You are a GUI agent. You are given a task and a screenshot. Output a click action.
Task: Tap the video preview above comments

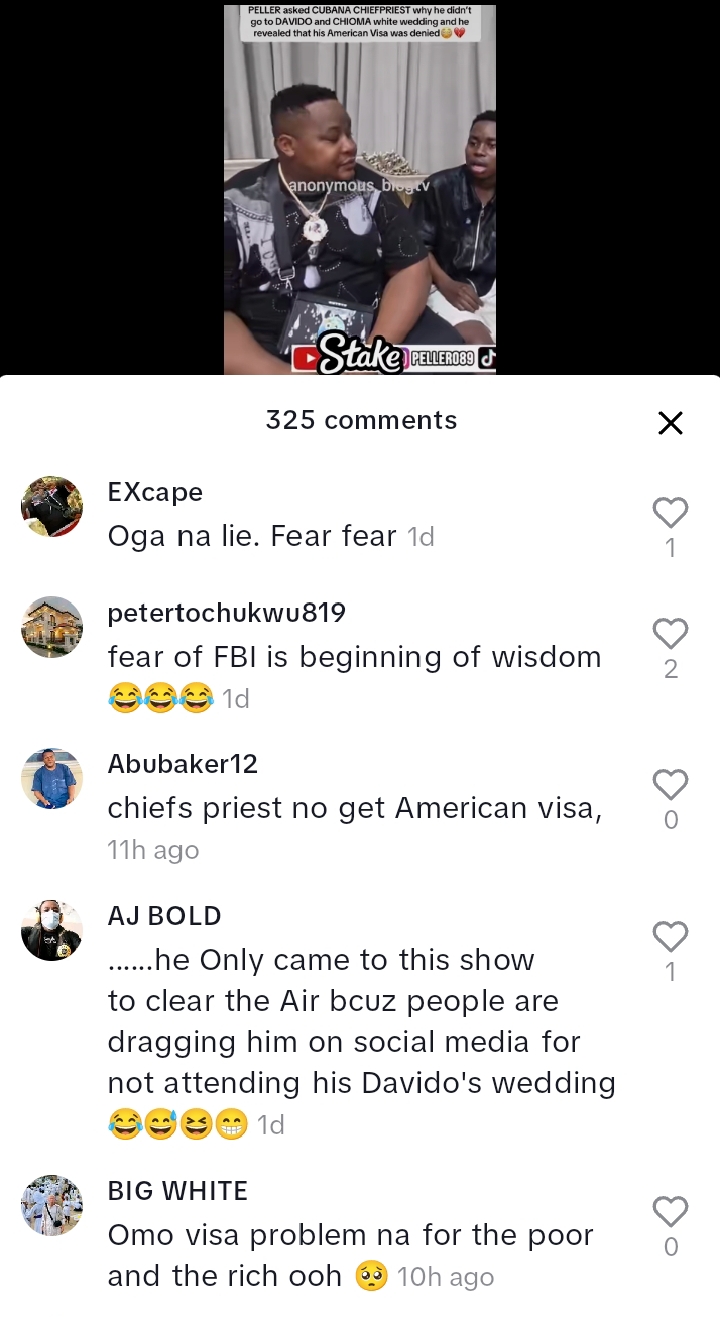click(x=360, y=190)
